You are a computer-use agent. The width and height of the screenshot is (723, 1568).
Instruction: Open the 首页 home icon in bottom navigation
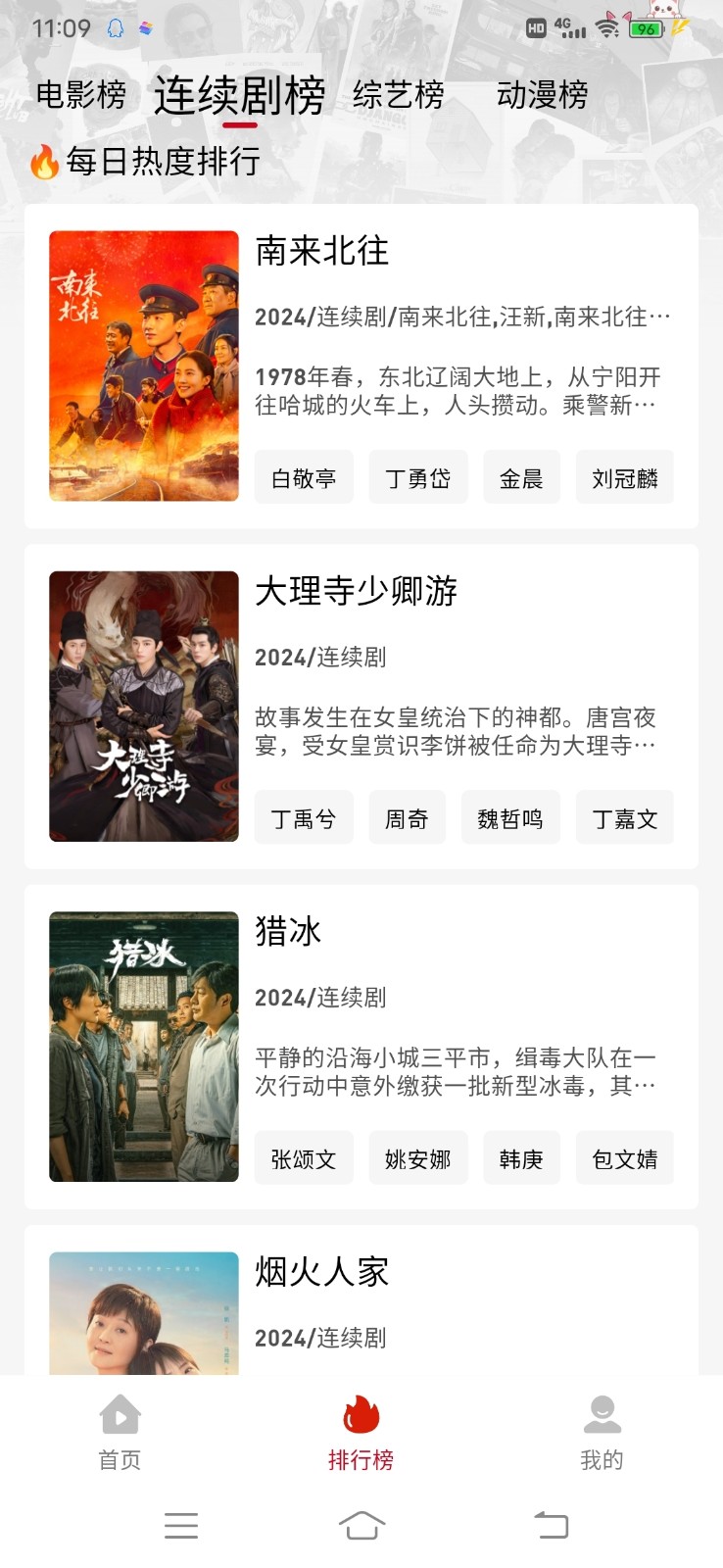click(x=120, y=1416)
